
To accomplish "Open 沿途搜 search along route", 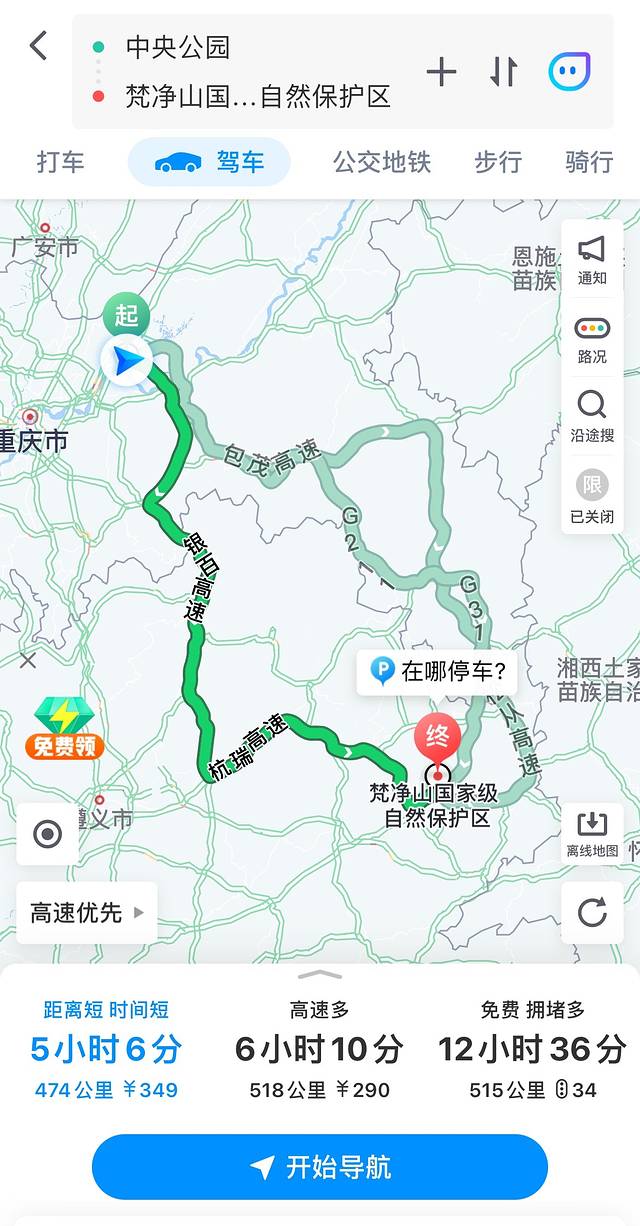I will click(x=592, y=416).
